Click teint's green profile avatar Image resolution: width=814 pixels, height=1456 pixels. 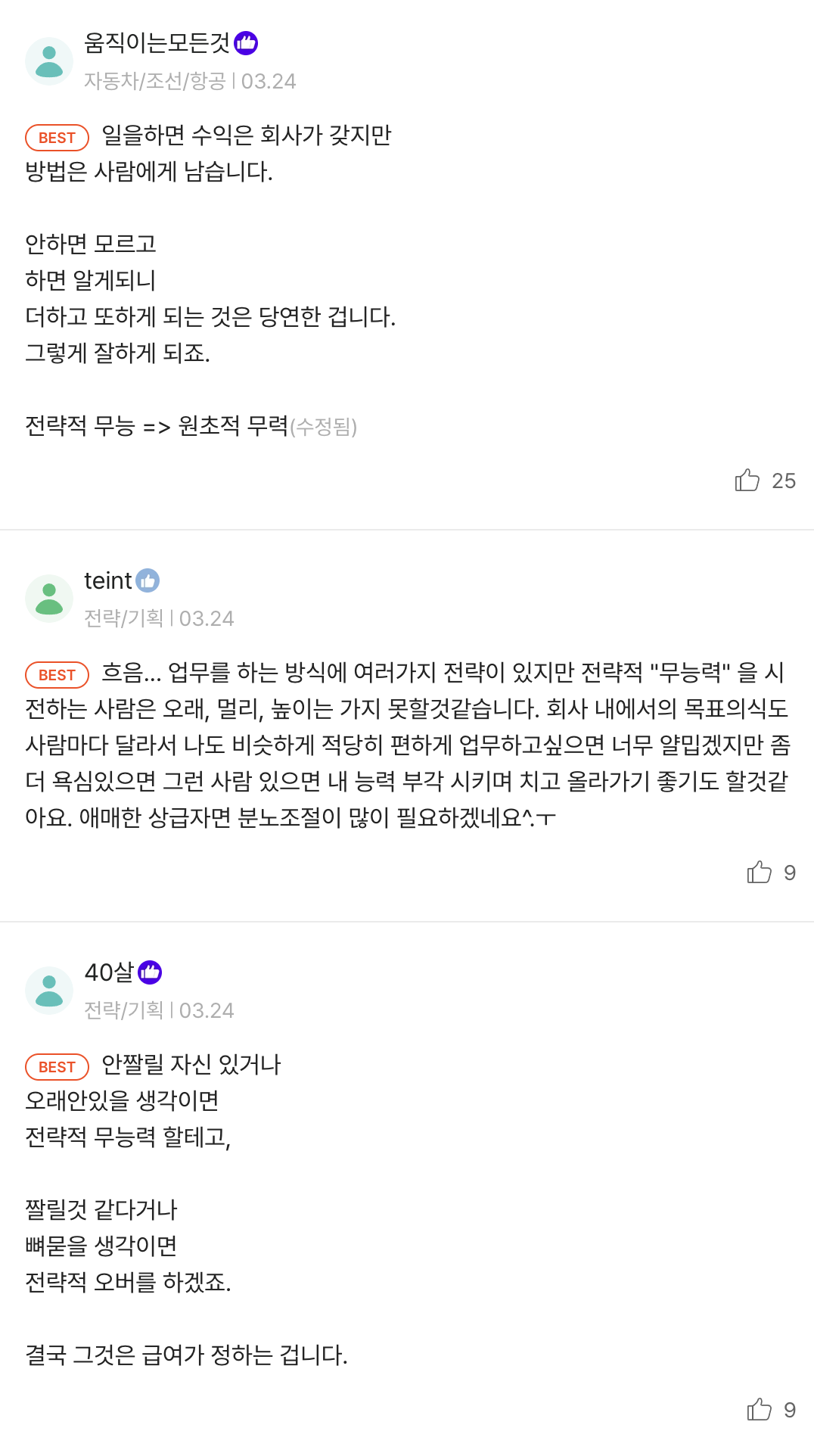pos(48,597)
